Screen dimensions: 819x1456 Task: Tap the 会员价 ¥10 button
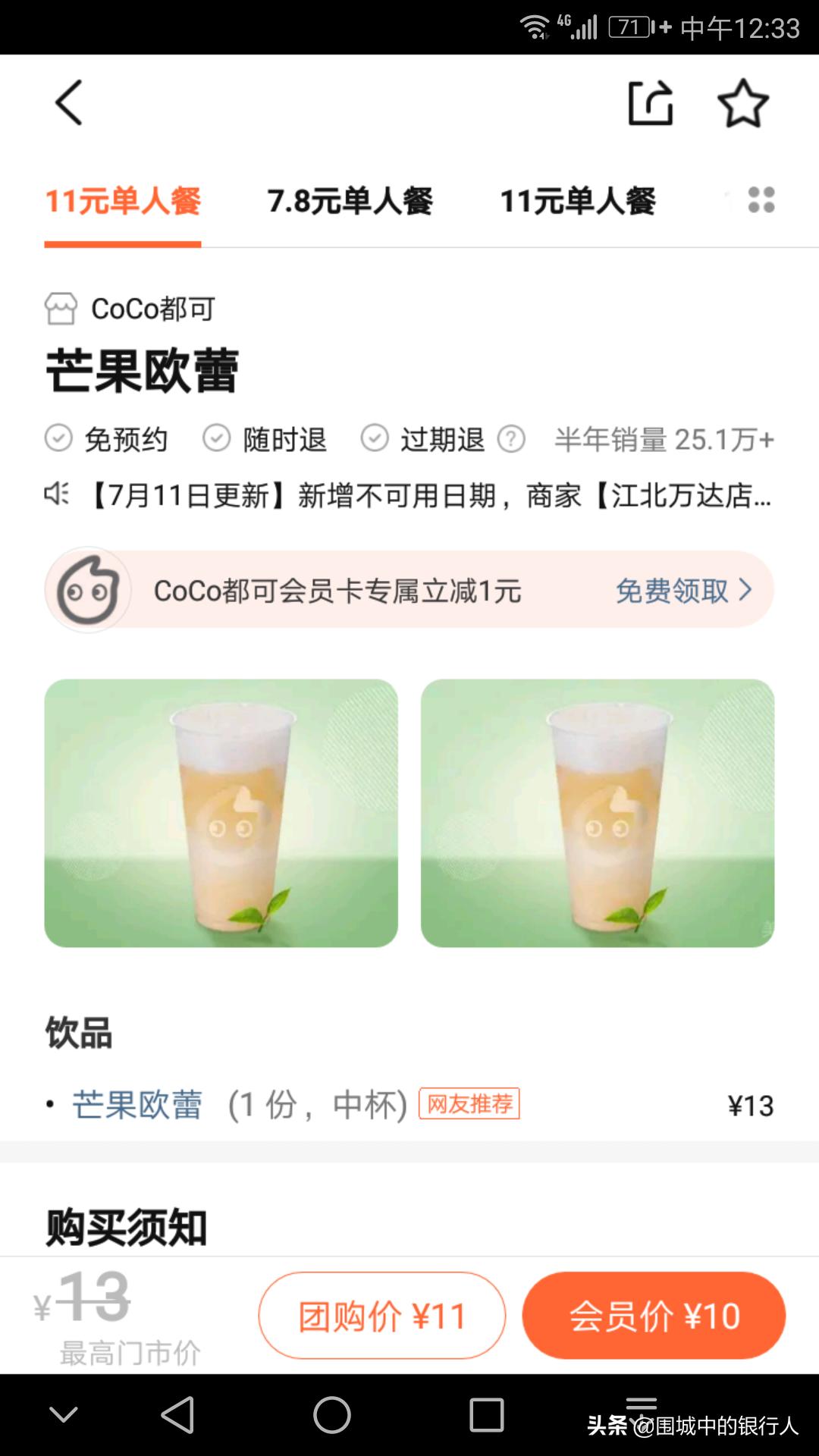(x=654, y=1315)
